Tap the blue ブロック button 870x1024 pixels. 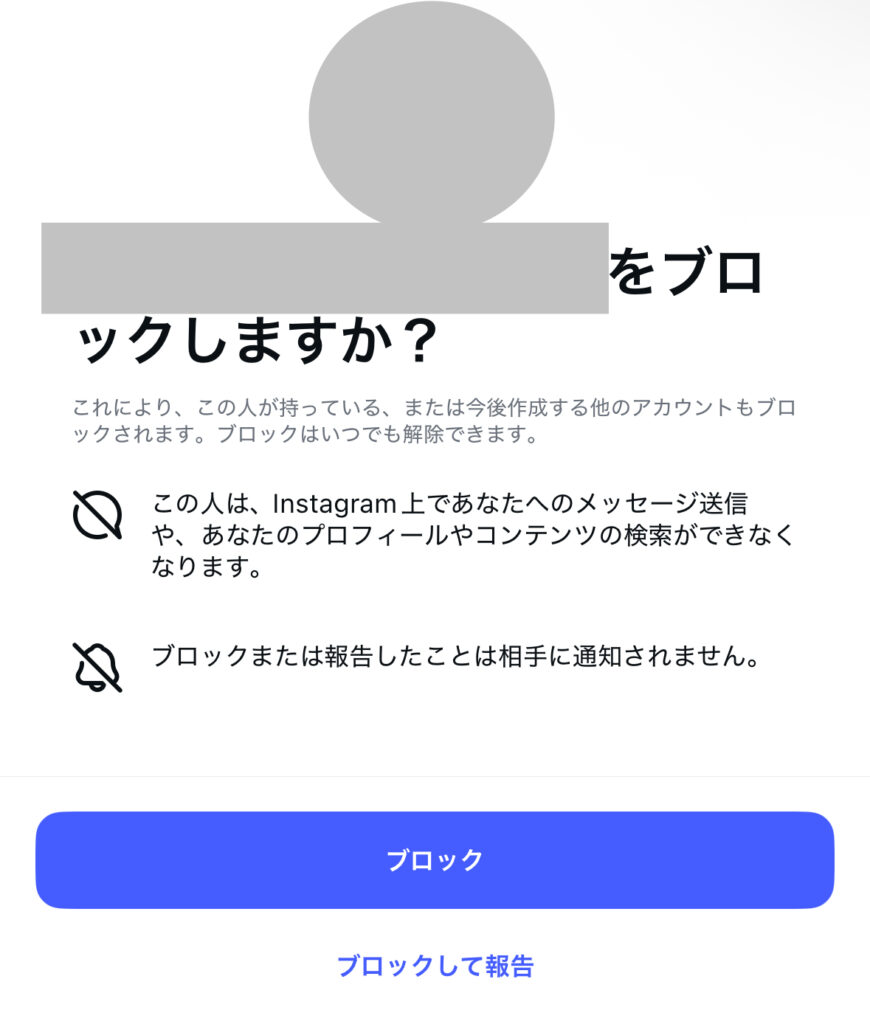click(x=434, y=860)
